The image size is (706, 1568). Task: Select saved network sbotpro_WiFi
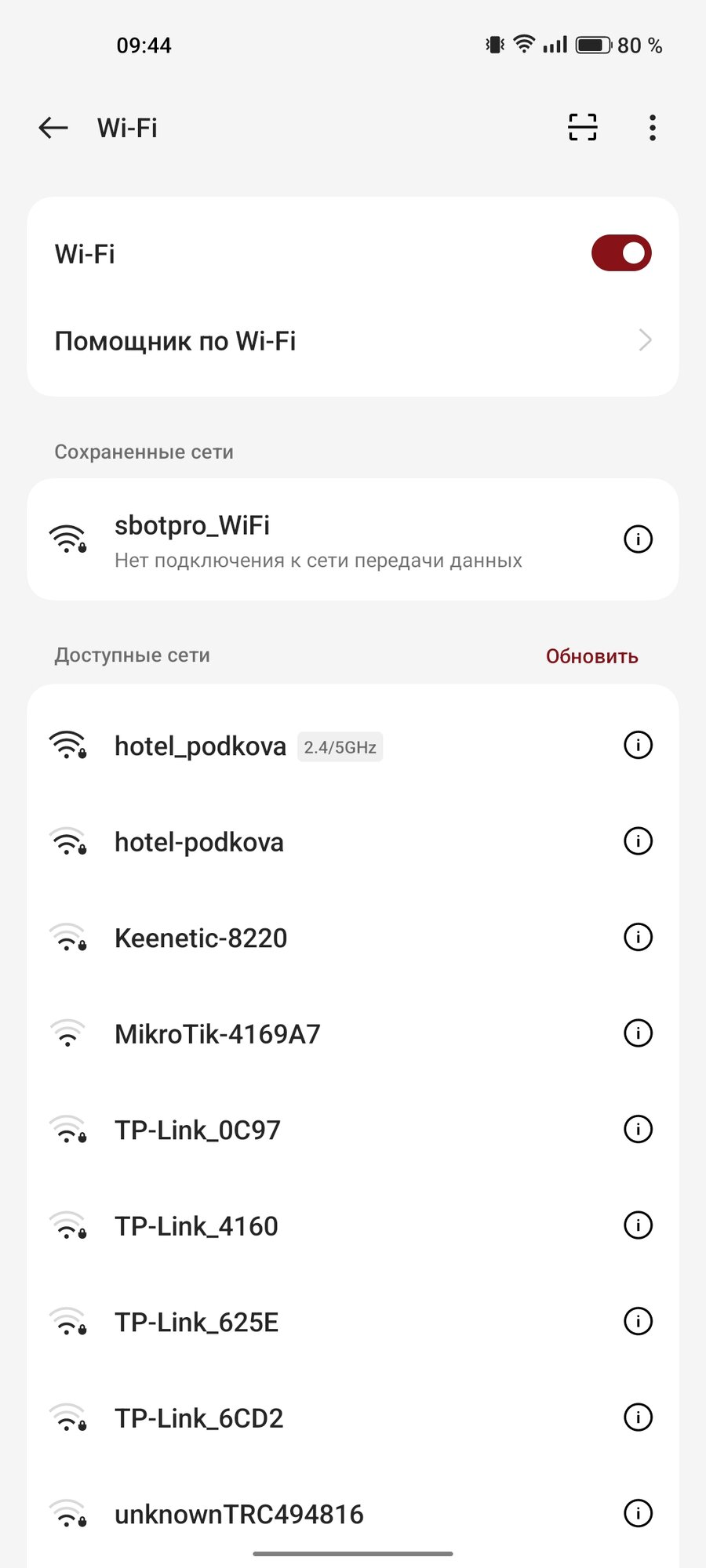(x=314, y=539)
